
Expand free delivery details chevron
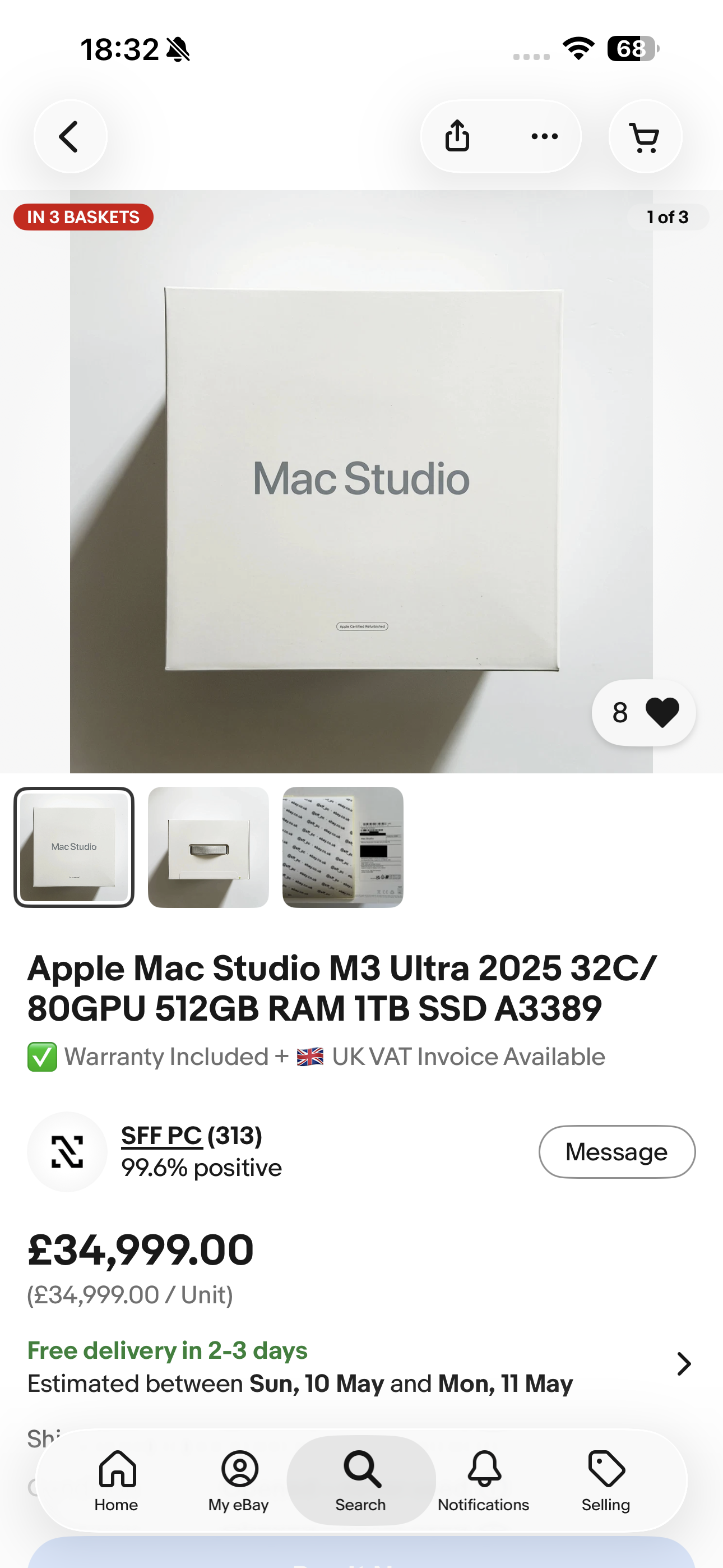683,1364
